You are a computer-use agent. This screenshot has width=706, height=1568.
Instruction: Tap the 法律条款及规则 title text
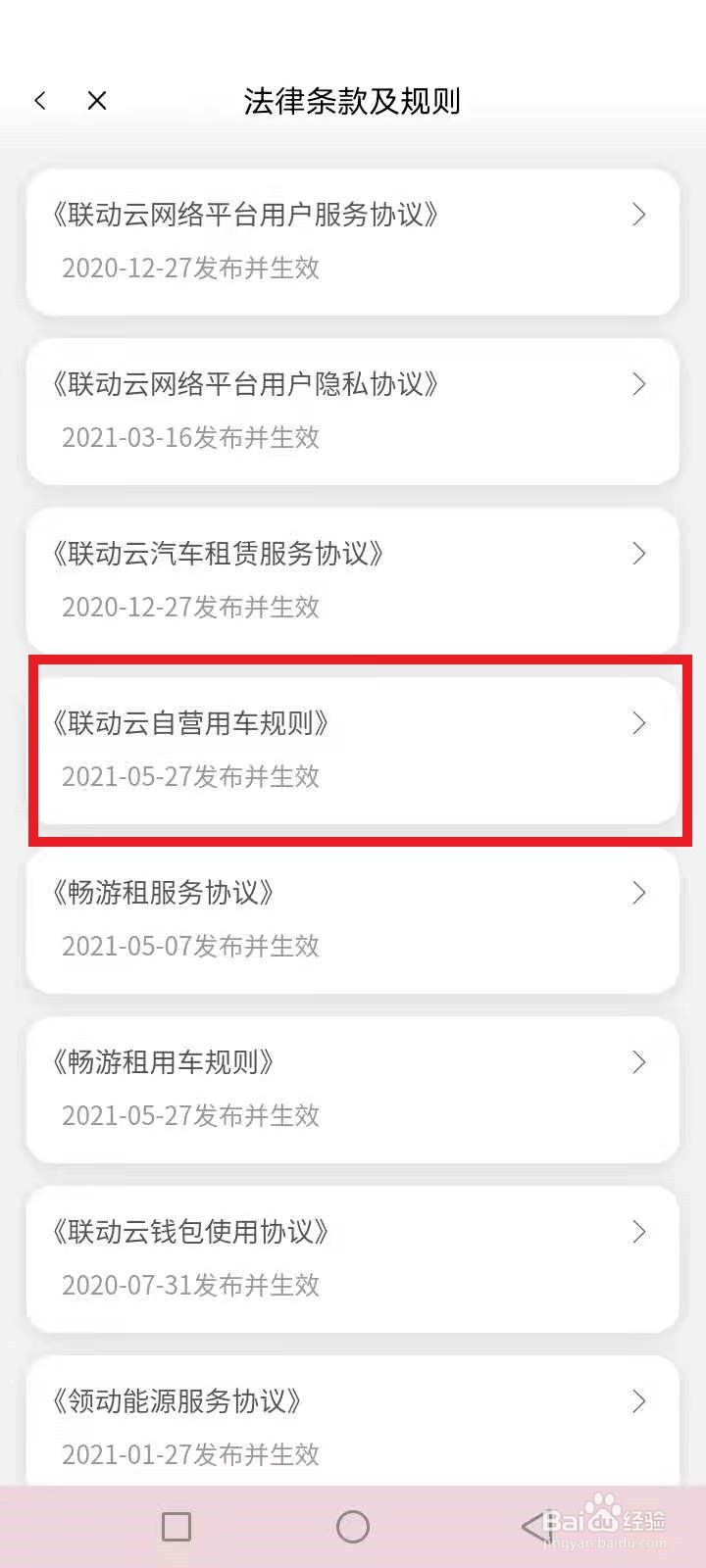[353, 100]
